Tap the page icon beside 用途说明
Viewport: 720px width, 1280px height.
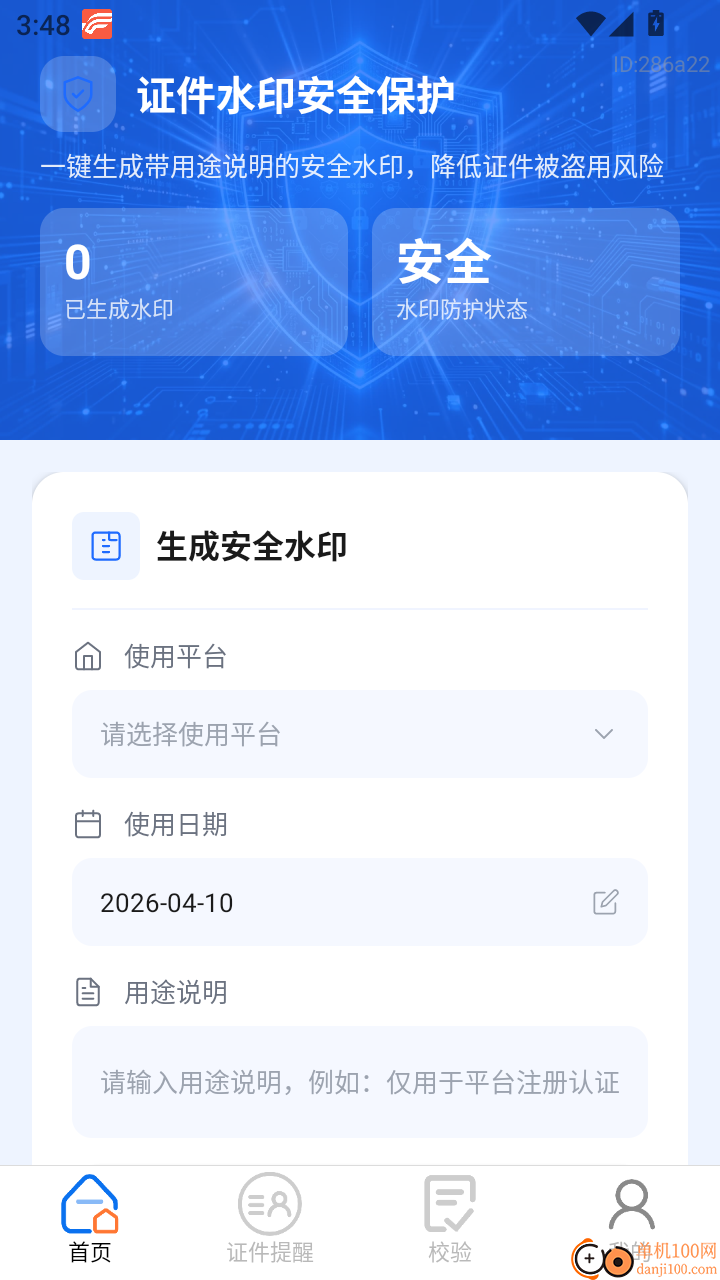click(x=88, y=992)
